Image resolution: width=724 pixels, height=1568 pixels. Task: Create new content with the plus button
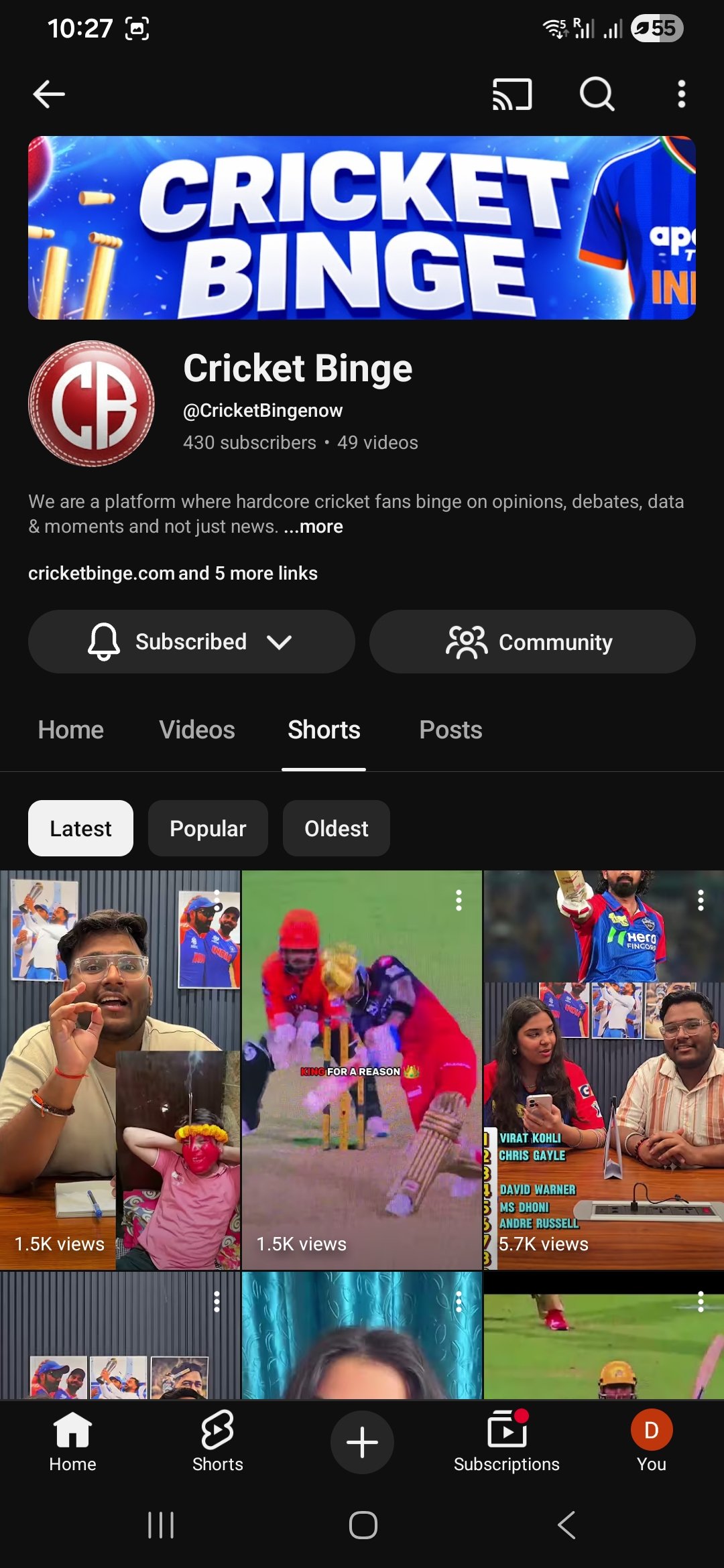pyautogui.click(x=362, y=1442)
